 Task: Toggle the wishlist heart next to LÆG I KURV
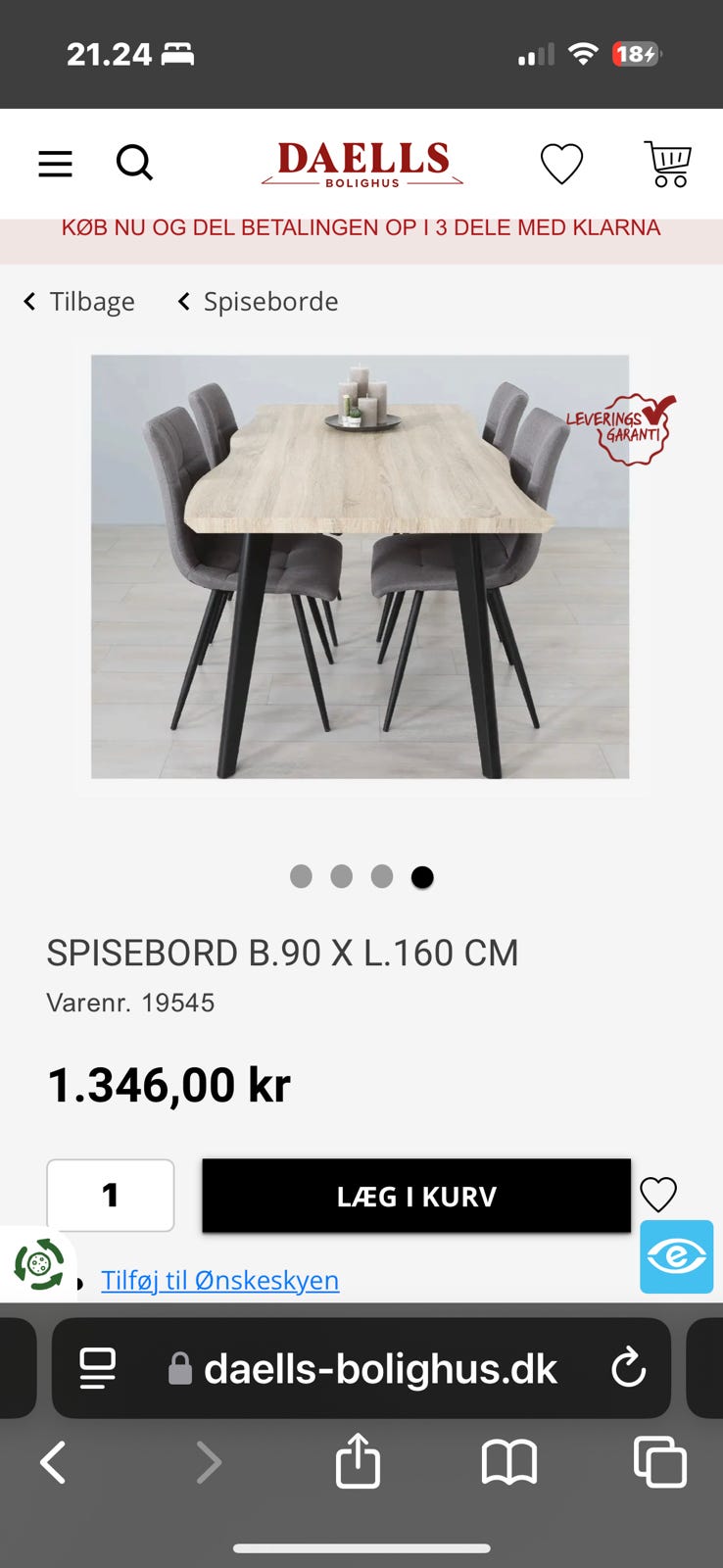point(657,1196)
